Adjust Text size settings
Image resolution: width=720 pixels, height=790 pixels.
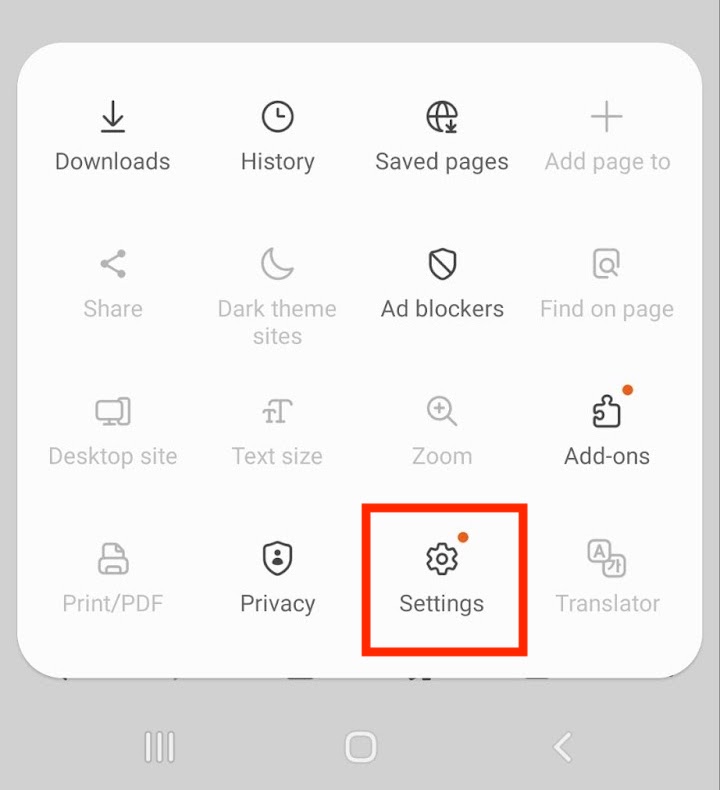tap(277, 428)
